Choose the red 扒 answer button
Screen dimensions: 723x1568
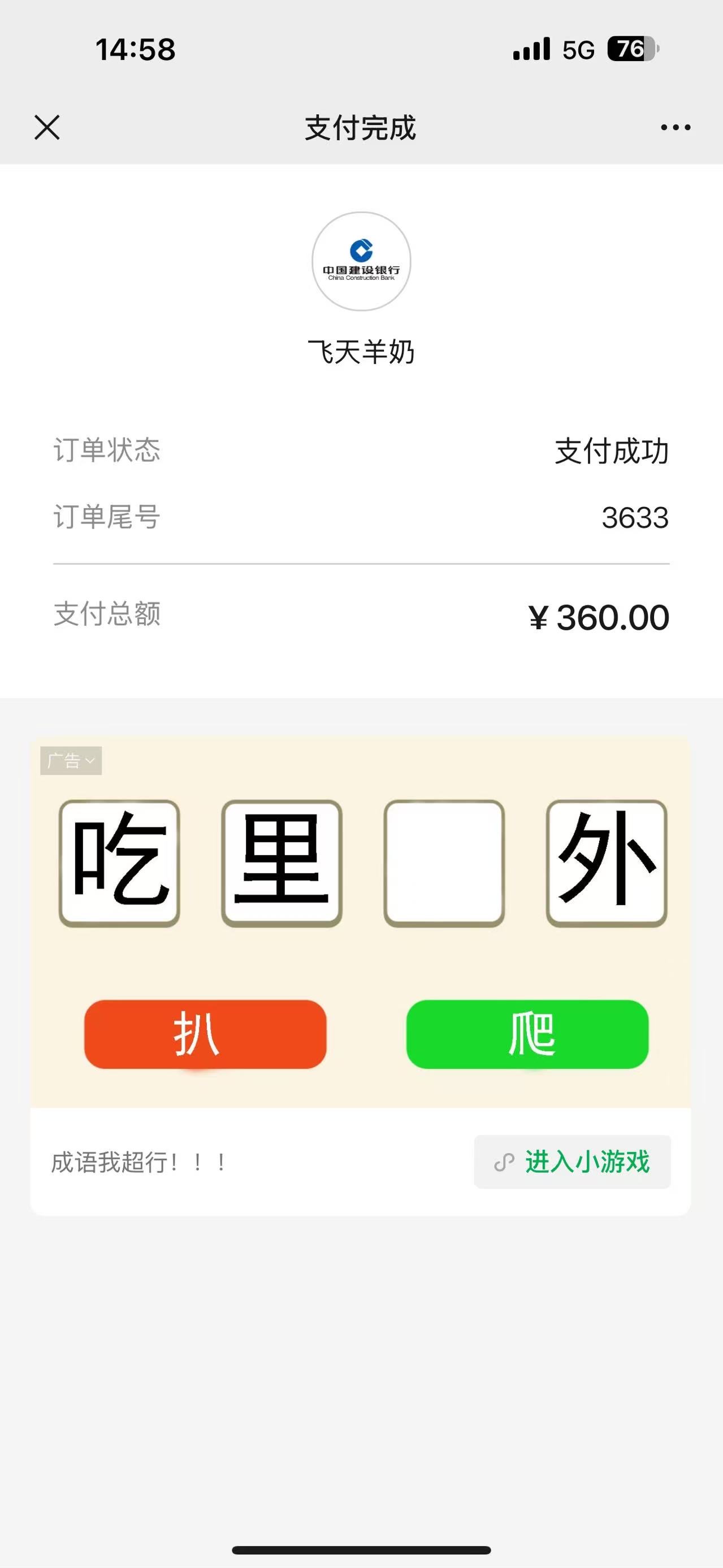click(205, 1034)
